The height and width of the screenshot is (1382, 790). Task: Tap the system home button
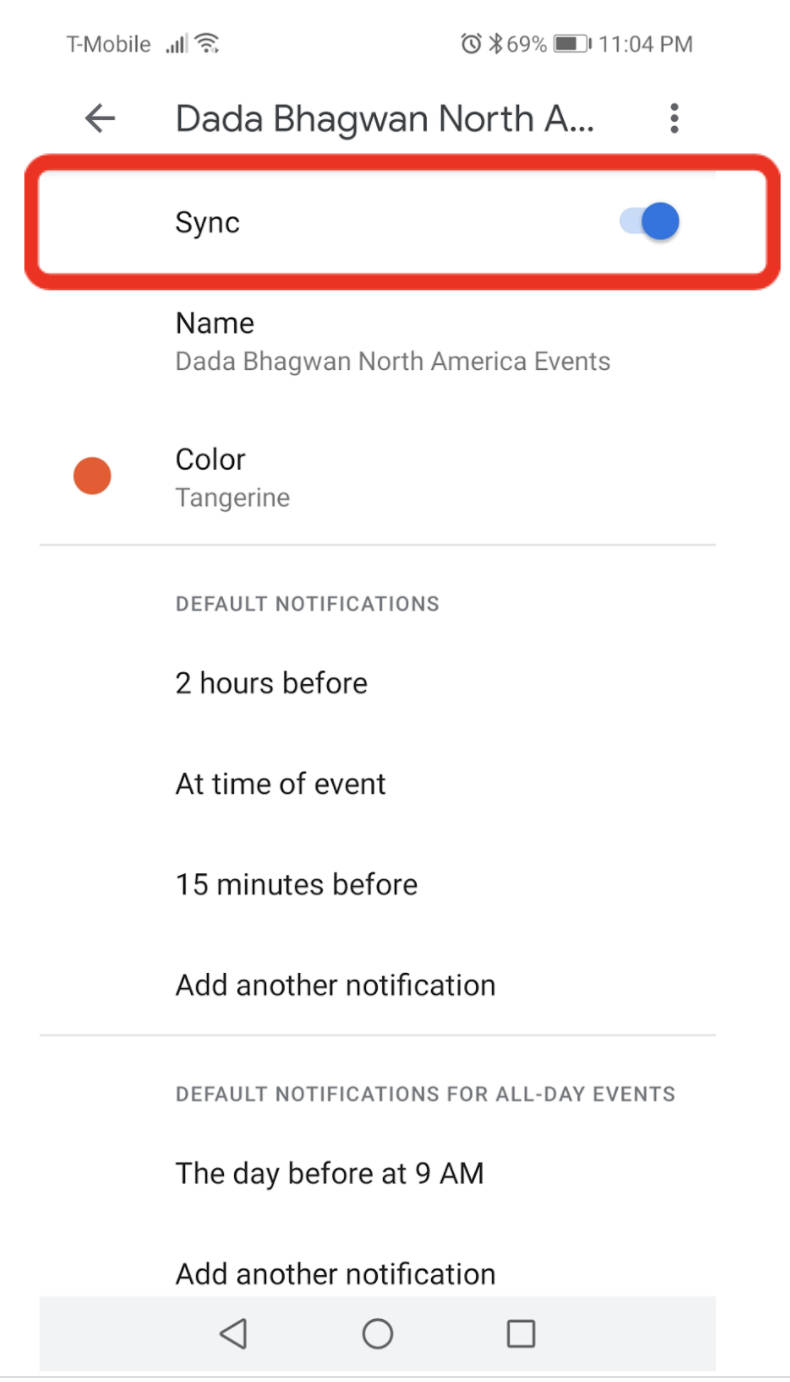tap(377, 1333)
